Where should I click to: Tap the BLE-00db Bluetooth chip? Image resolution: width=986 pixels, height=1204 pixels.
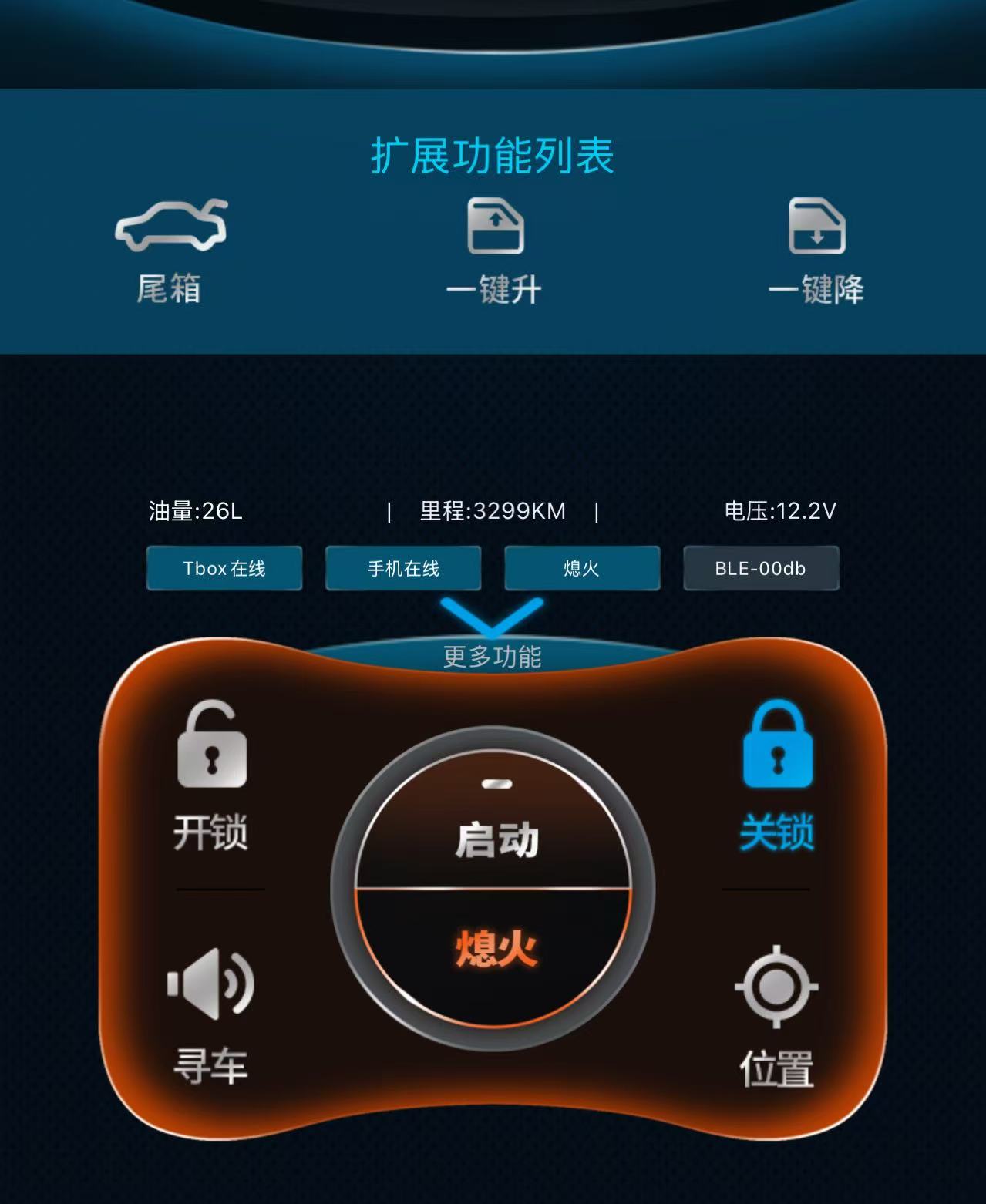click(760, 569)
